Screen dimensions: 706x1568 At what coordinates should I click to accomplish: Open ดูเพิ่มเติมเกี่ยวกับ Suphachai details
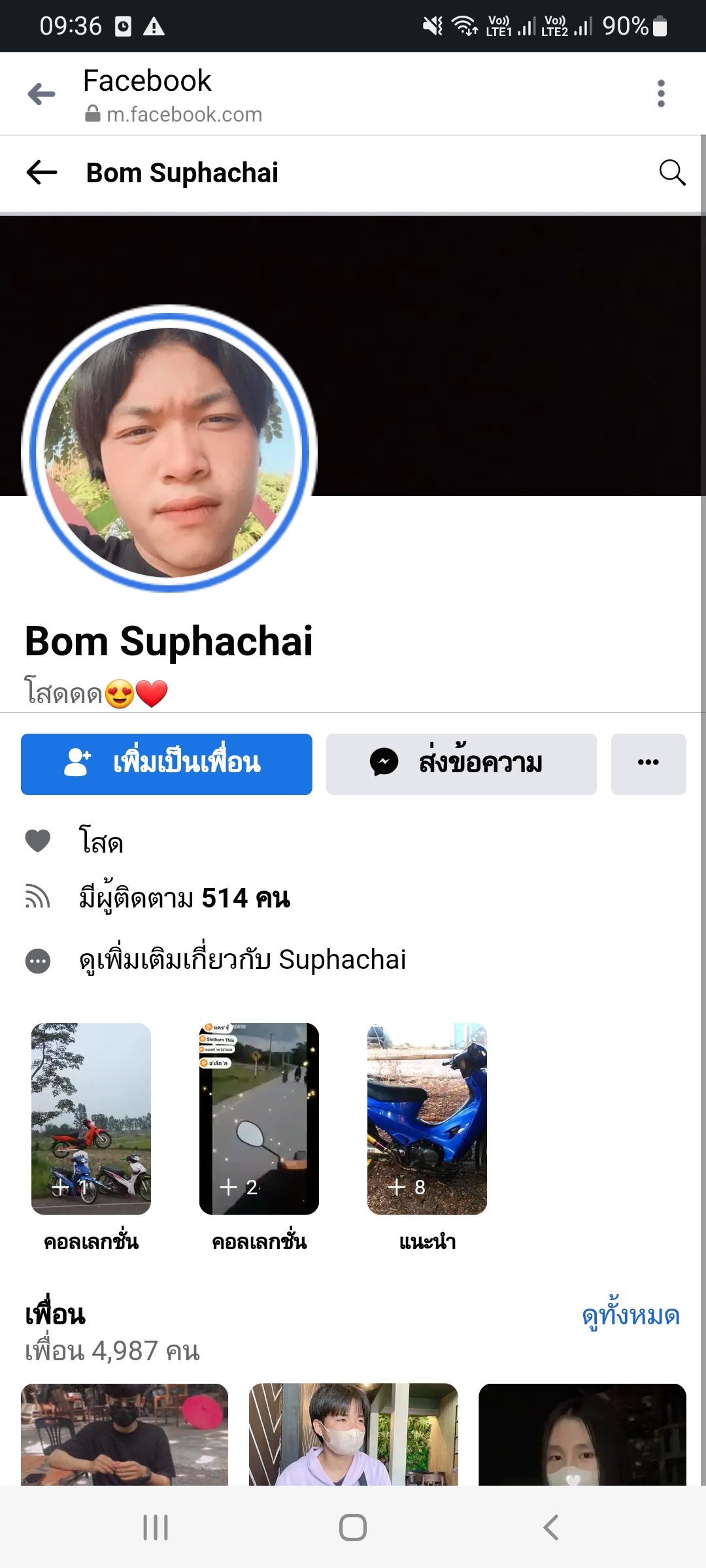coord(242,960)
